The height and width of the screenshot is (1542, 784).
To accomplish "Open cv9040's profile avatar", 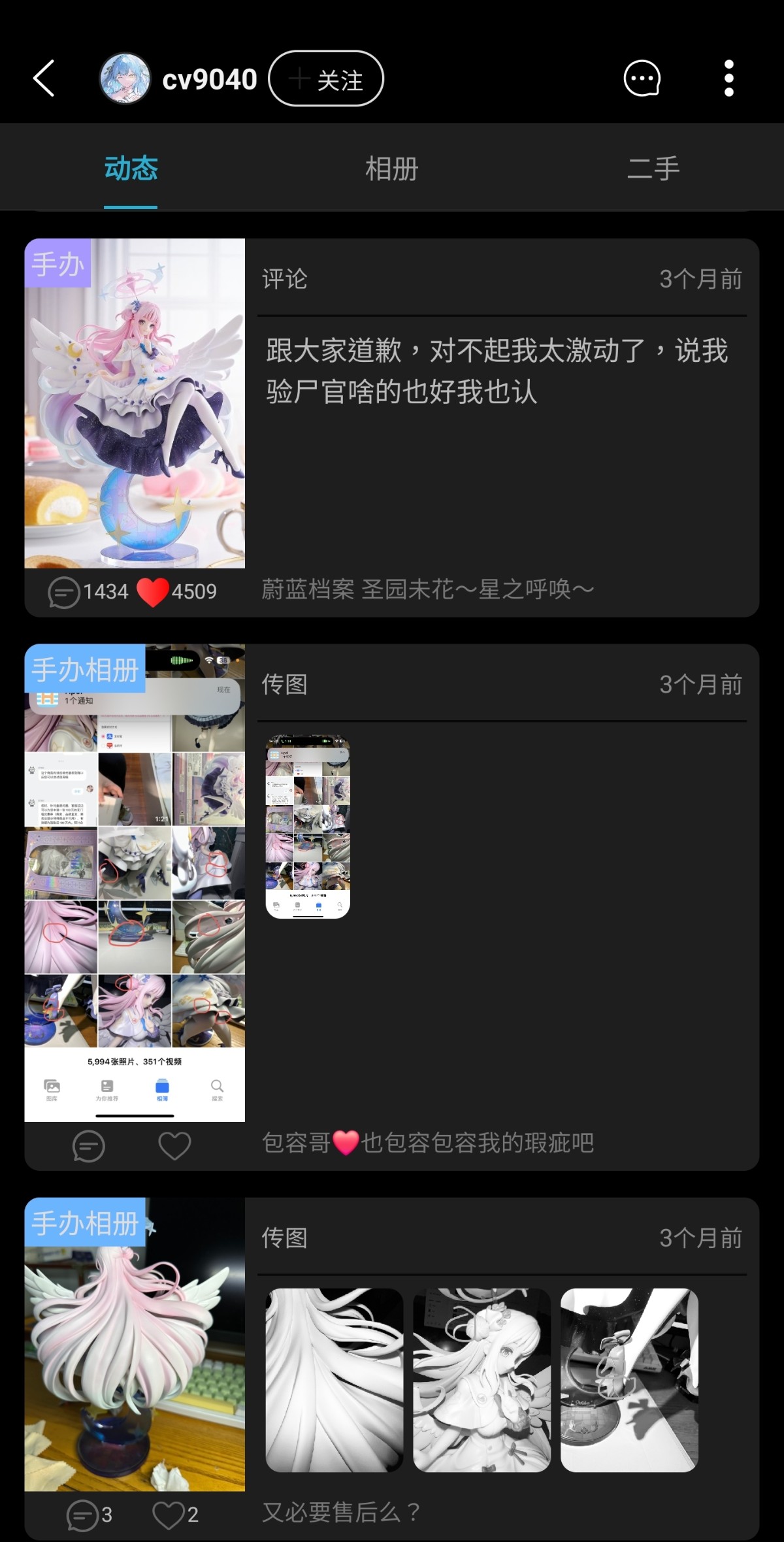I will 124,79.
